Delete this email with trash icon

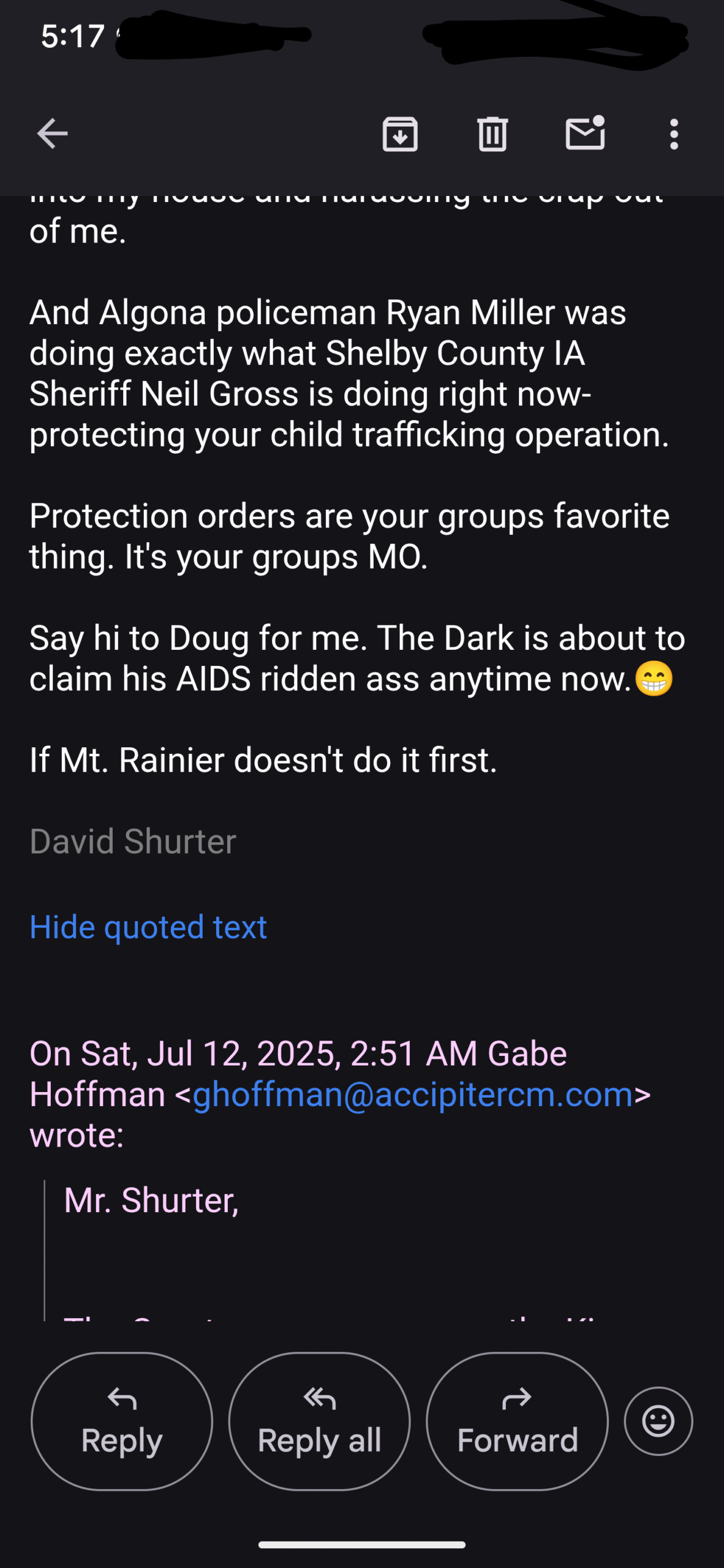492,134
